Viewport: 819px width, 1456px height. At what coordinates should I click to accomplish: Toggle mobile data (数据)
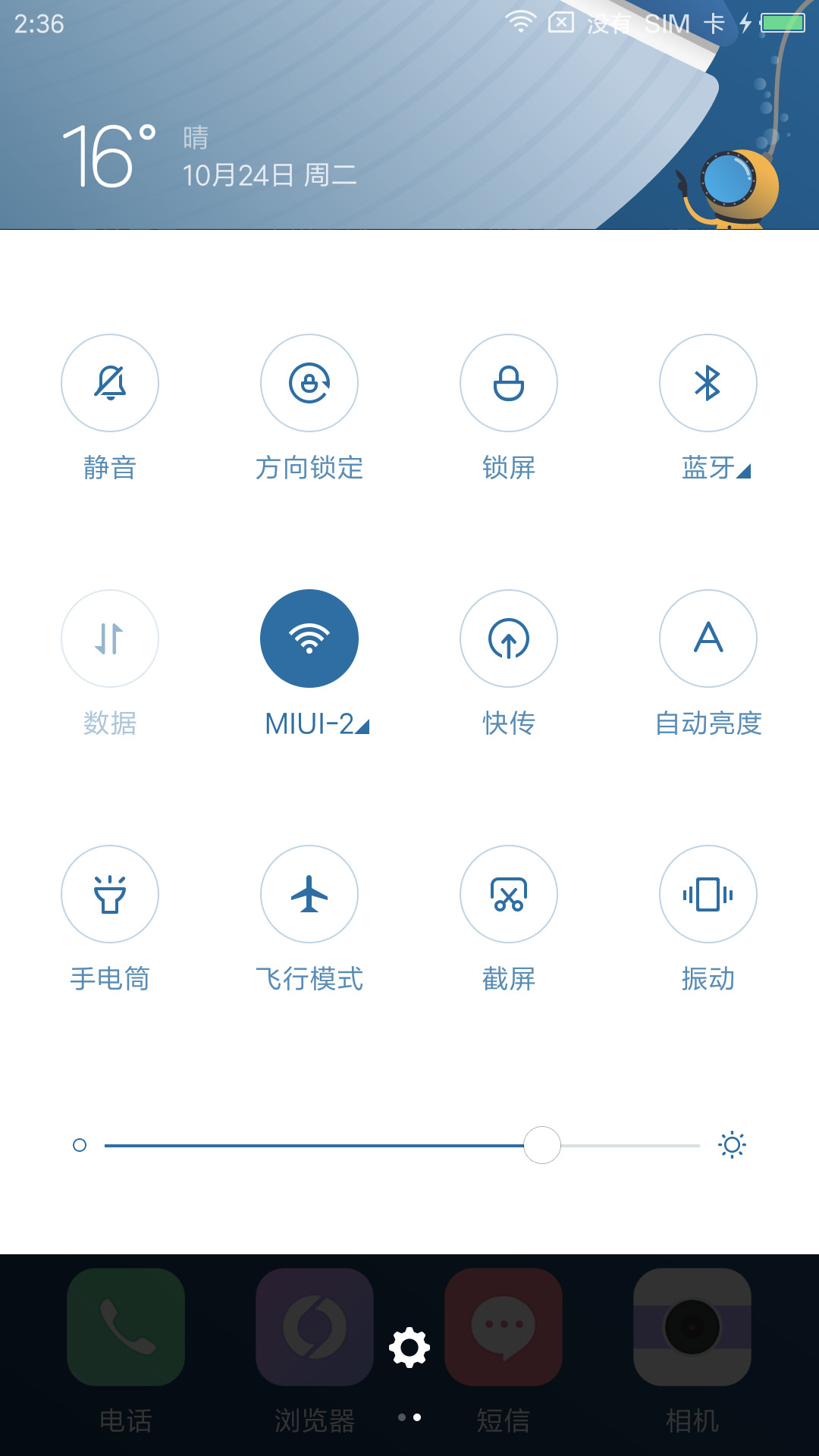click(x=110, y=639)
